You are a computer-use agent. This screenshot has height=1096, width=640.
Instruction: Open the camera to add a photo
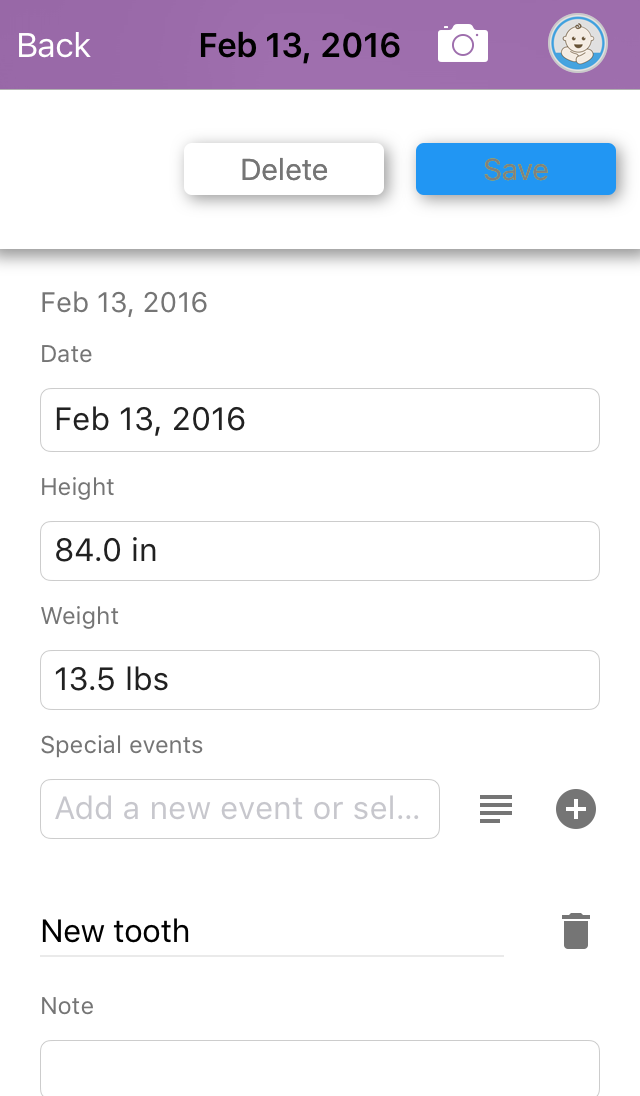(x=463, y=43)
